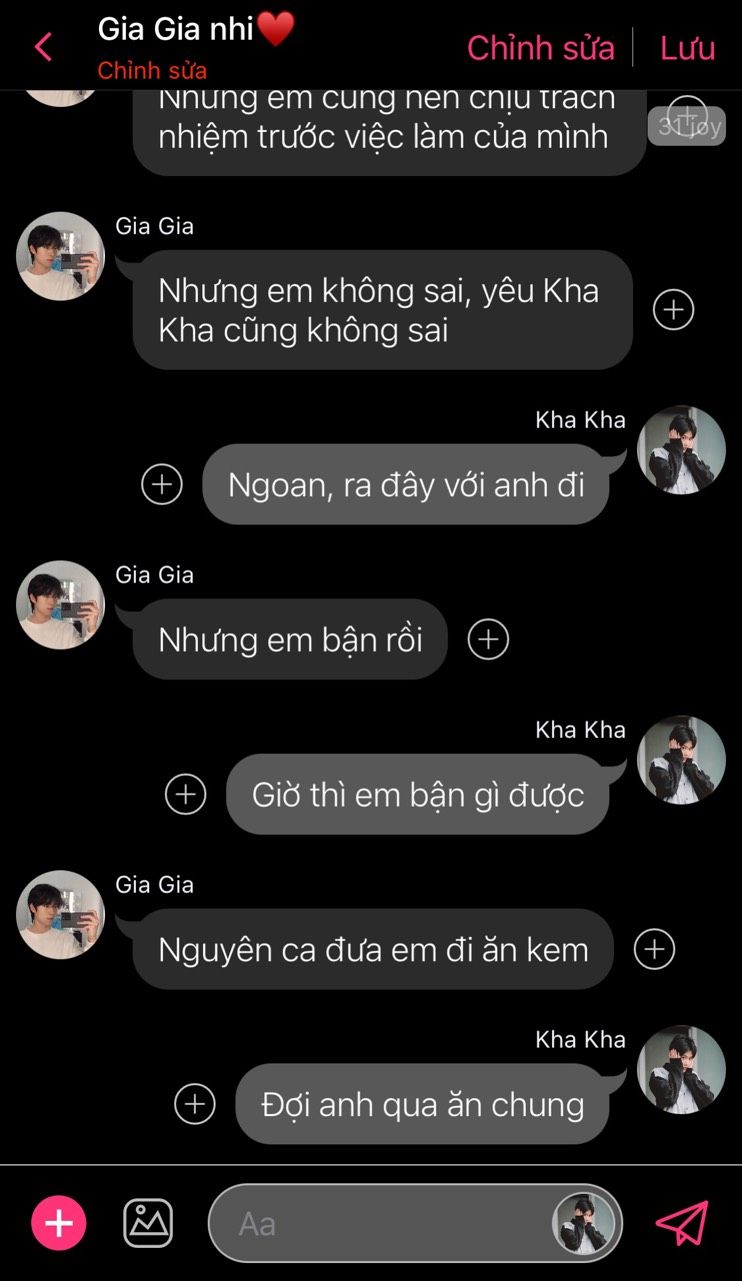
Task: Focus the Aa message input field
Action: (x=380, y=1223)
